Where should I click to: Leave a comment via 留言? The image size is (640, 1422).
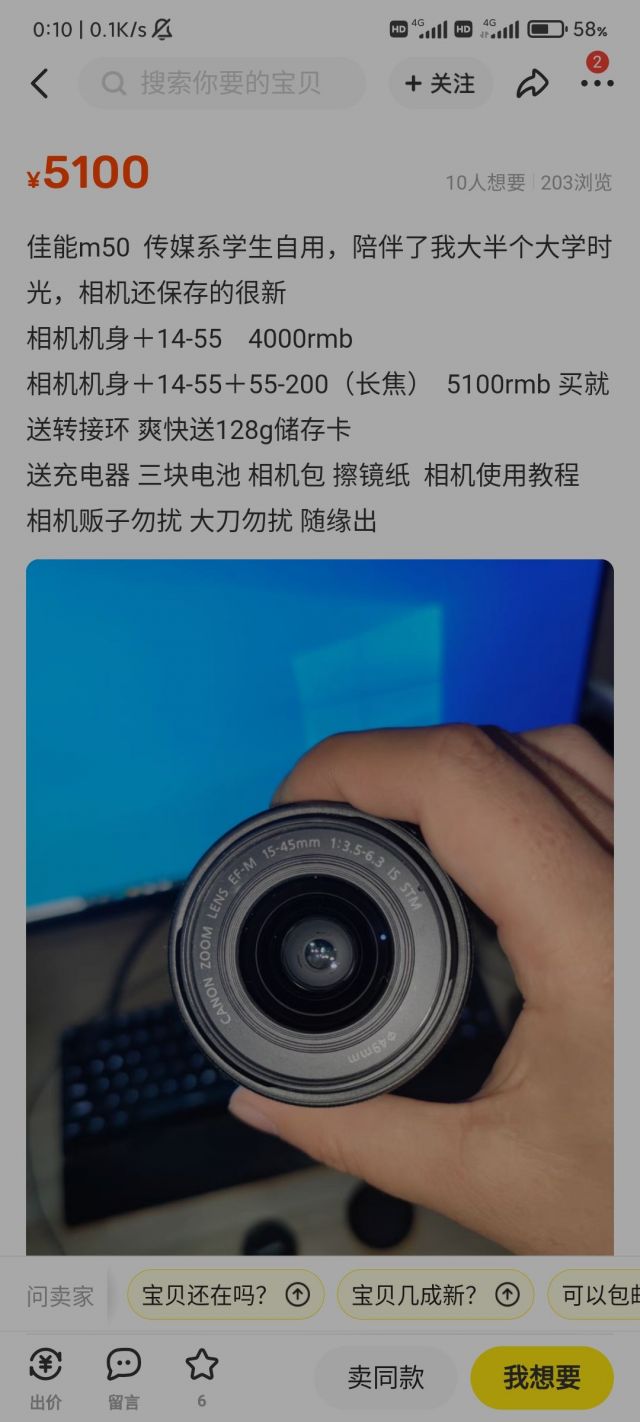124,1378
